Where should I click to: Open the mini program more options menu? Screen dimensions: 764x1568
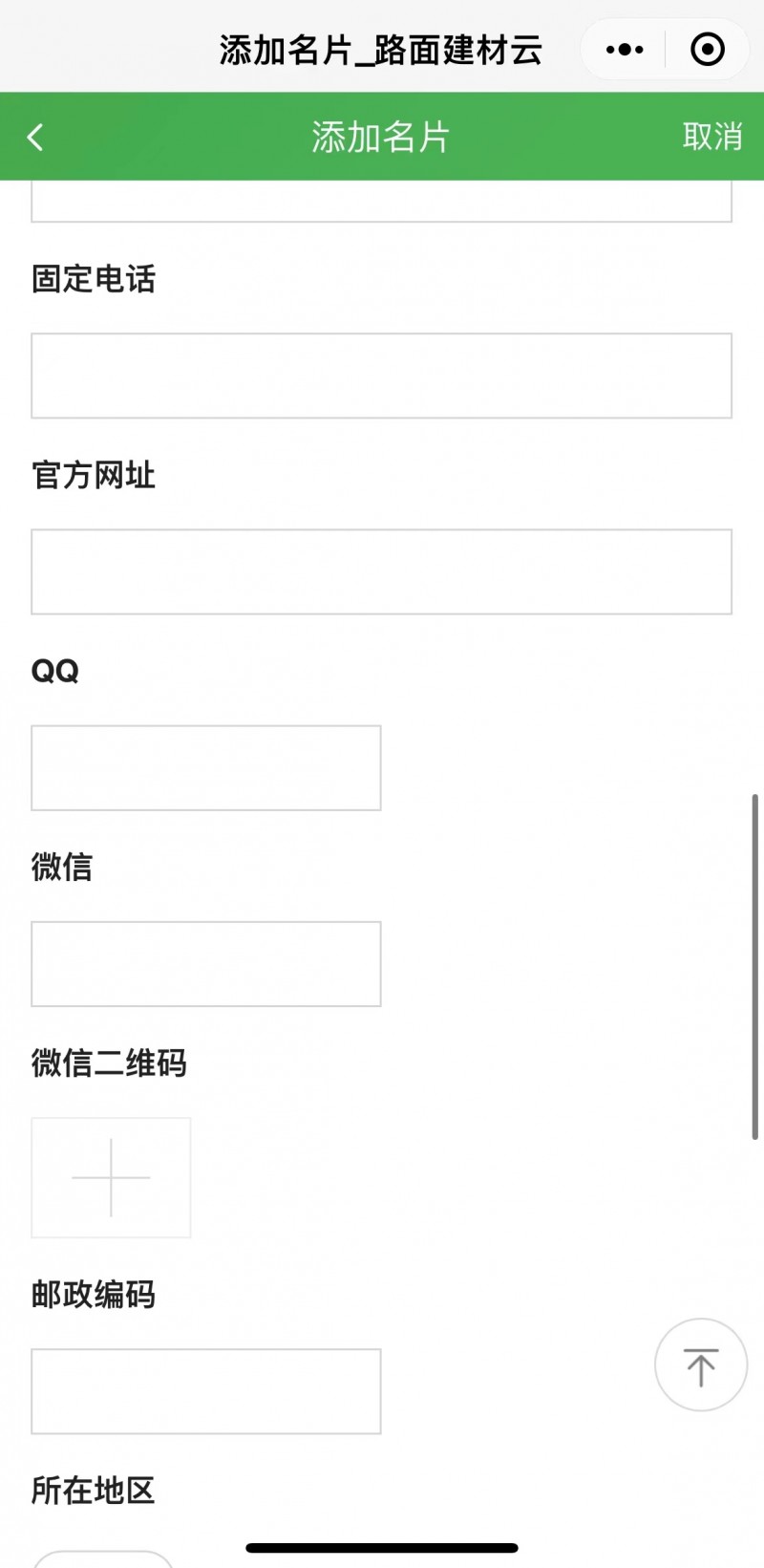[625, 50]
